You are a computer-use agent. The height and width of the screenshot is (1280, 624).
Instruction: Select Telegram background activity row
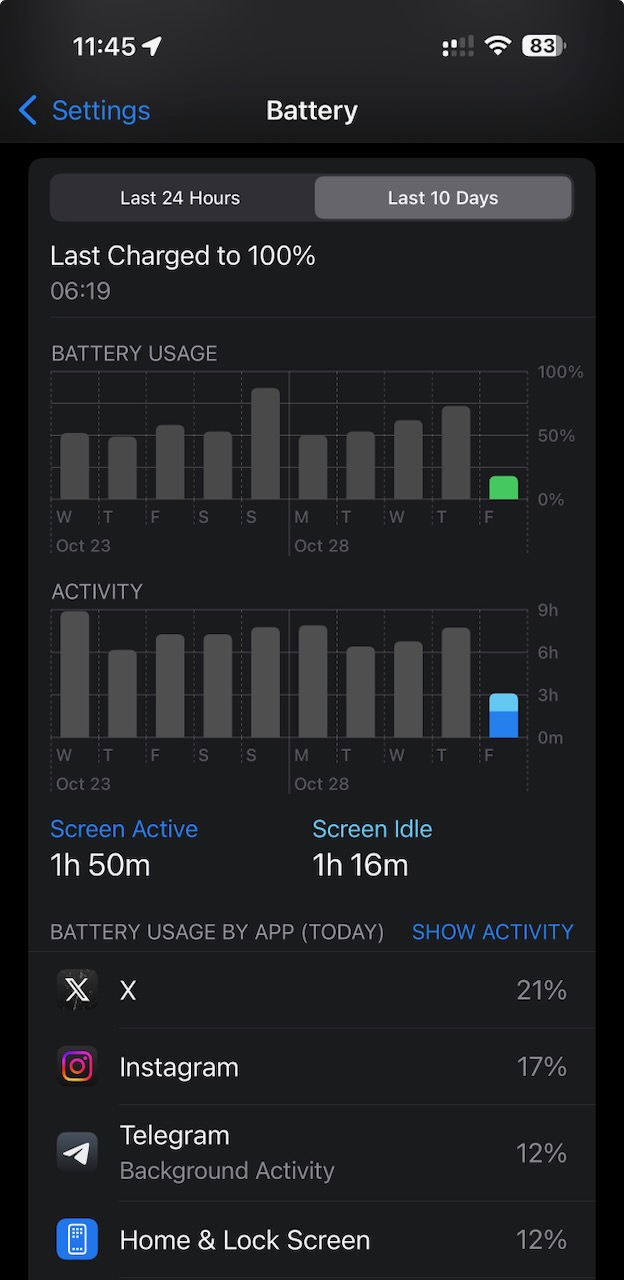click(312, 1153)
